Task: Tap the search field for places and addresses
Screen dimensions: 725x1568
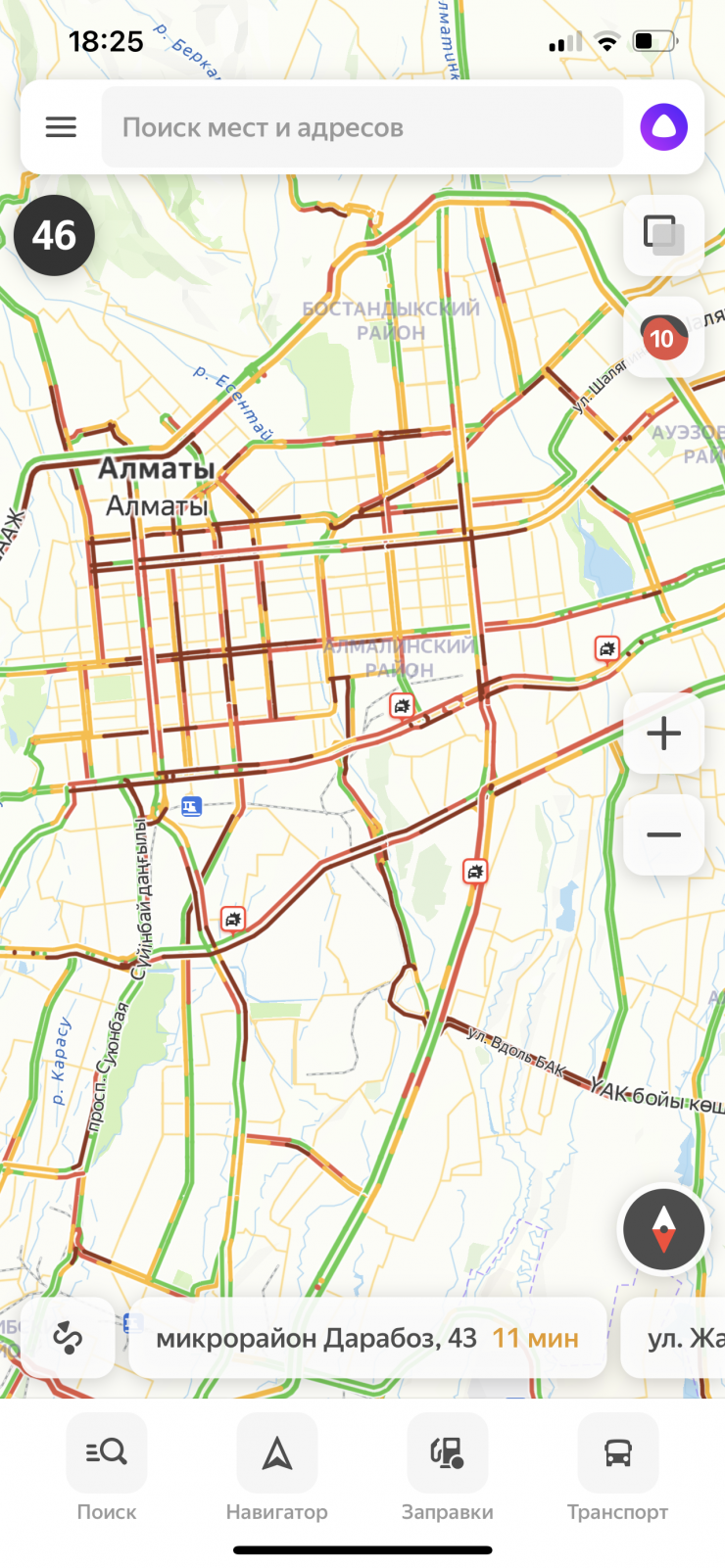Action: (362, 127)
